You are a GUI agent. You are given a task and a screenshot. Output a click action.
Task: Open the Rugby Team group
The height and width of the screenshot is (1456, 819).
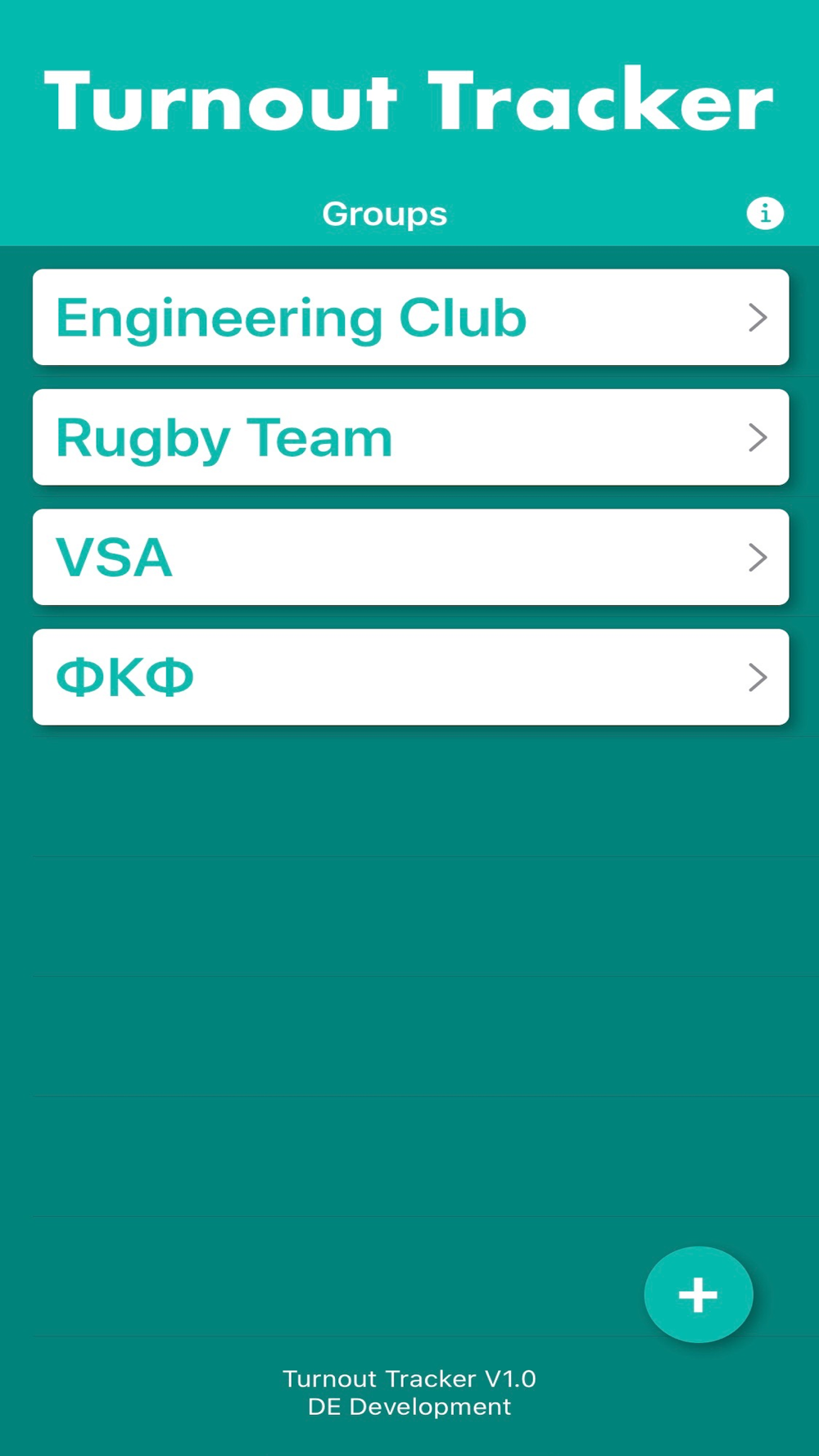(x=410, y=437)
